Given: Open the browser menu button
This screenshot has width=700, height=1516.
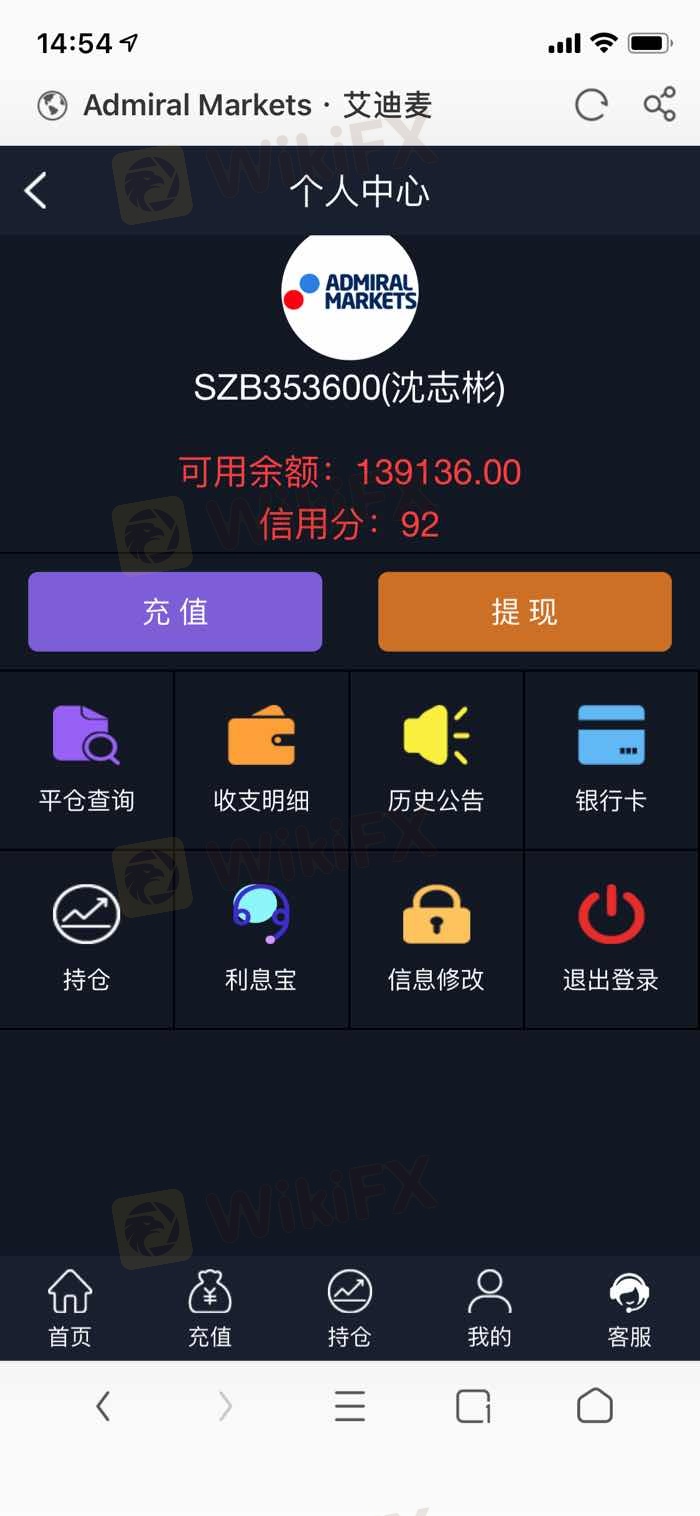Looking at the screenshot, I should (350, 1407).
